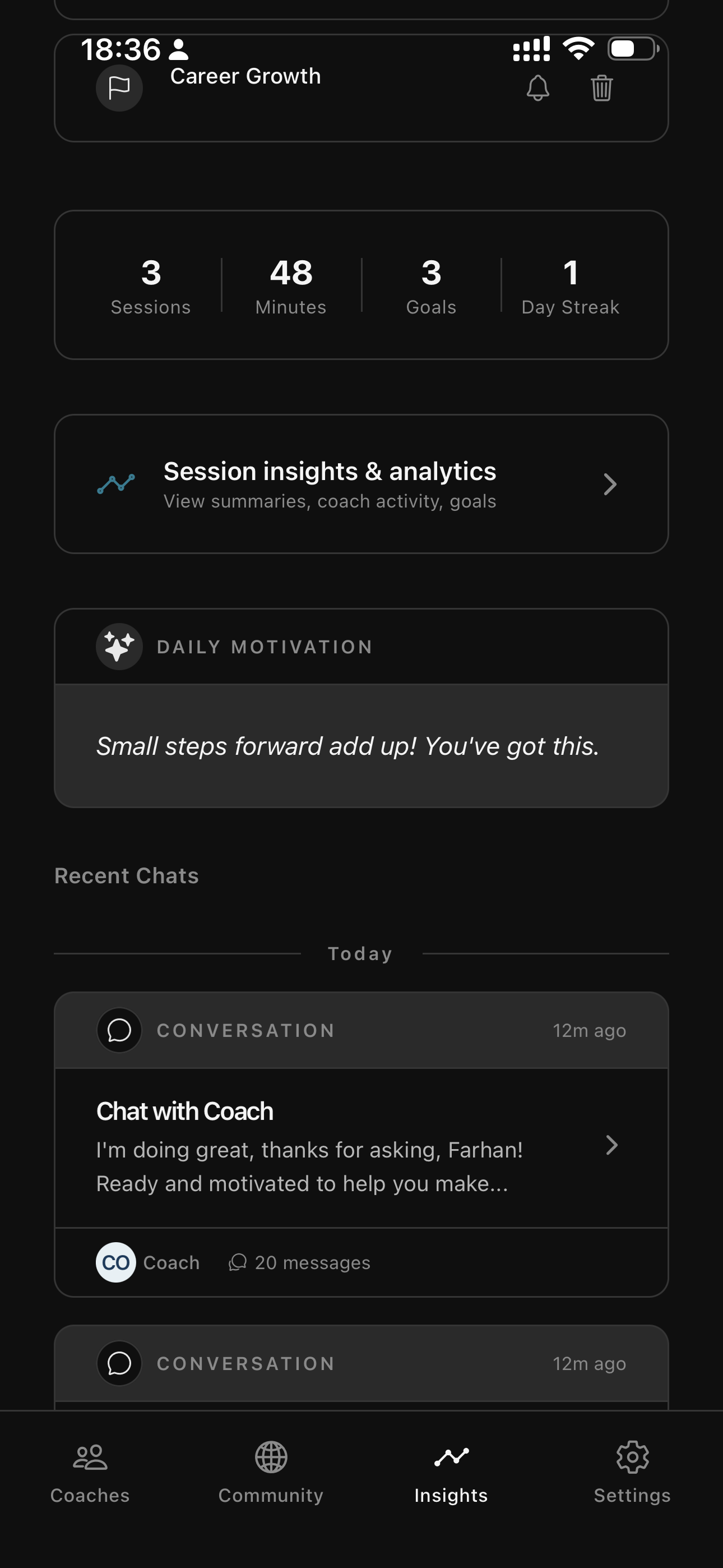Tap the bell icon on Career Growth
The height and width of the screenshot is (1568, 723).
(x=537, y=88)
